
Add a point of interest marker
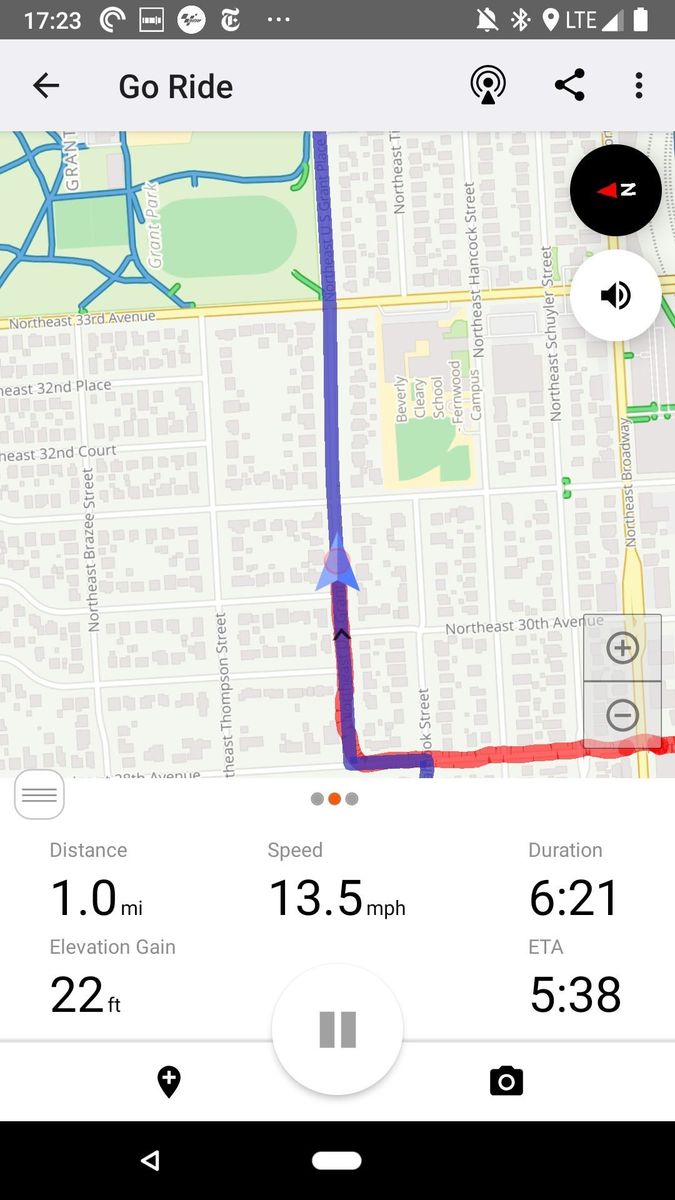pos(169,1081)
